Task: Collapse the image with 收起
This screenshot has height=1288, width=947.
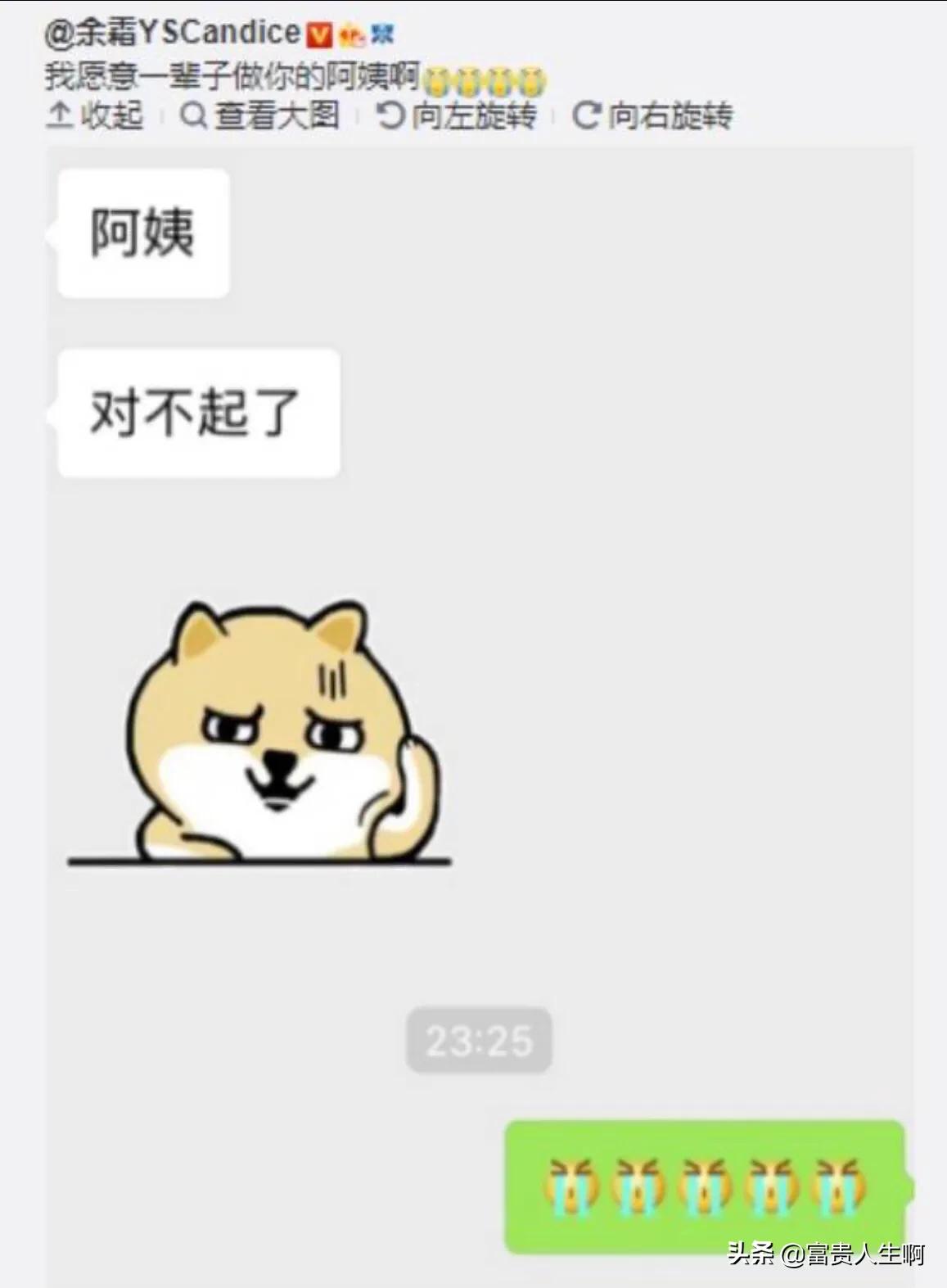Action: pos(95,115)
